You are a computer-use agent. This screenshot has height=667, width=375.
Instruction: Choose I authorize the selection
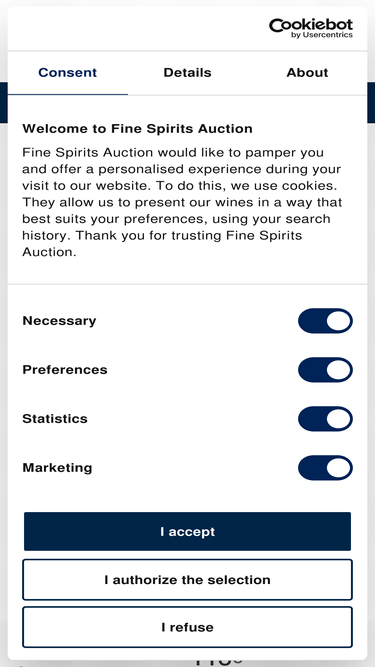(x=188, y=579)
